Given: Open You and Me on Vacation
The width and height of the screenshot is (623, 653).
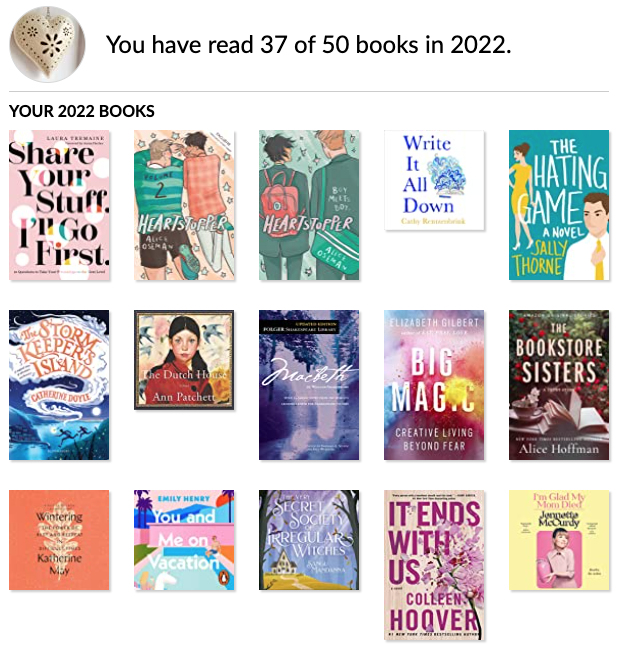Looking at the screenshot, I should coord(184,540).
